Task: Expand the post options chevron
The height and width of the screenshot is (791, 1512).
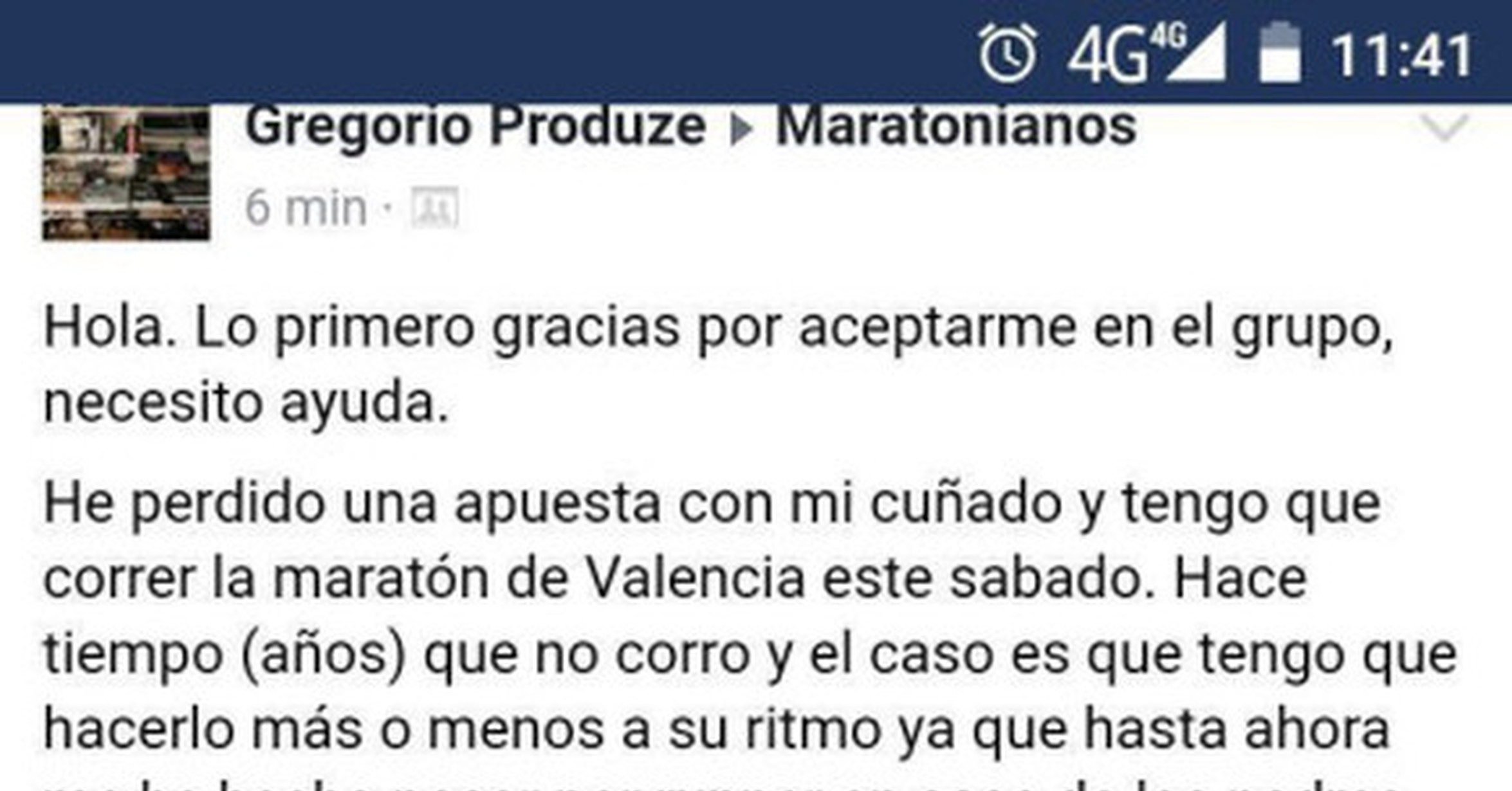Action: tap(1445, 127)
